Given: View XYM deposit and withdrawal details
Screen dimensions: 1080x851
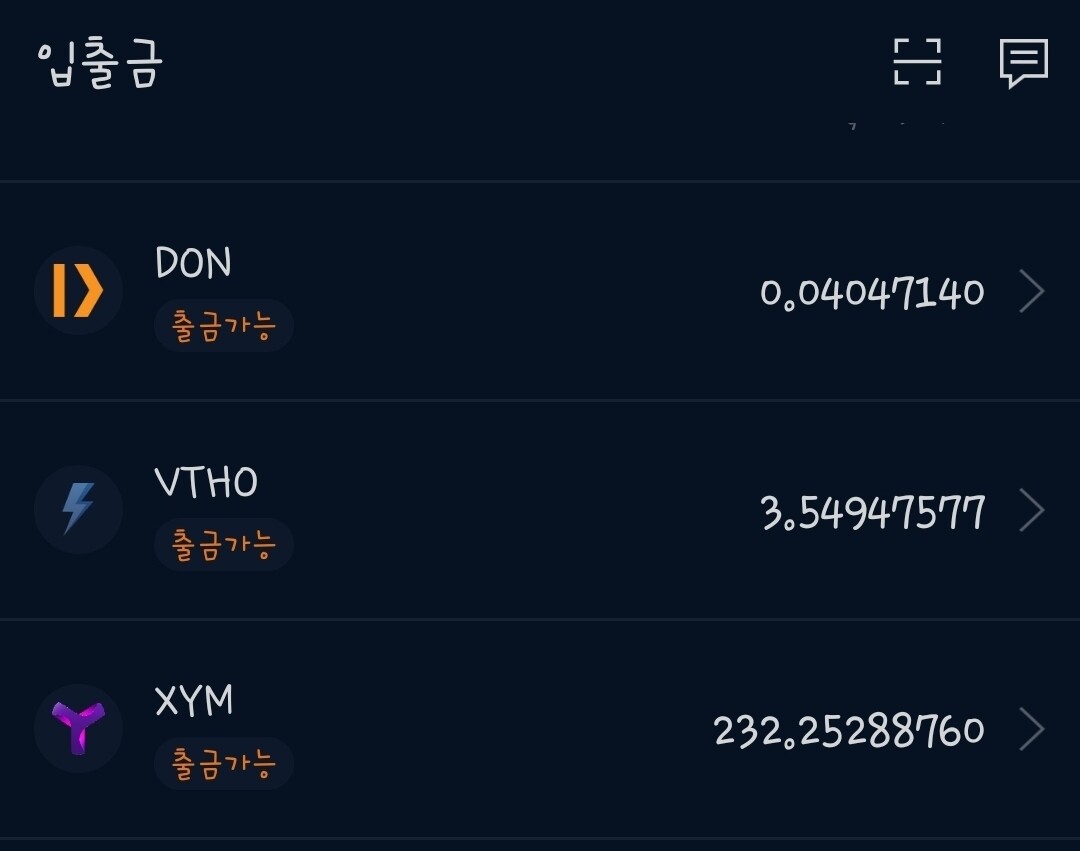Looking at the screenshot, I should click(540, 729).
